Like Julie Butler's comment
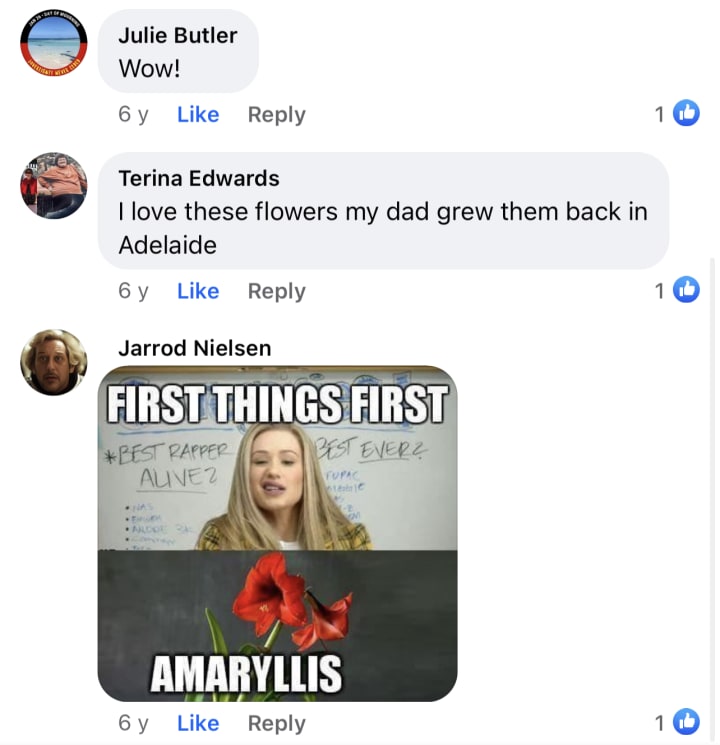 197,115
